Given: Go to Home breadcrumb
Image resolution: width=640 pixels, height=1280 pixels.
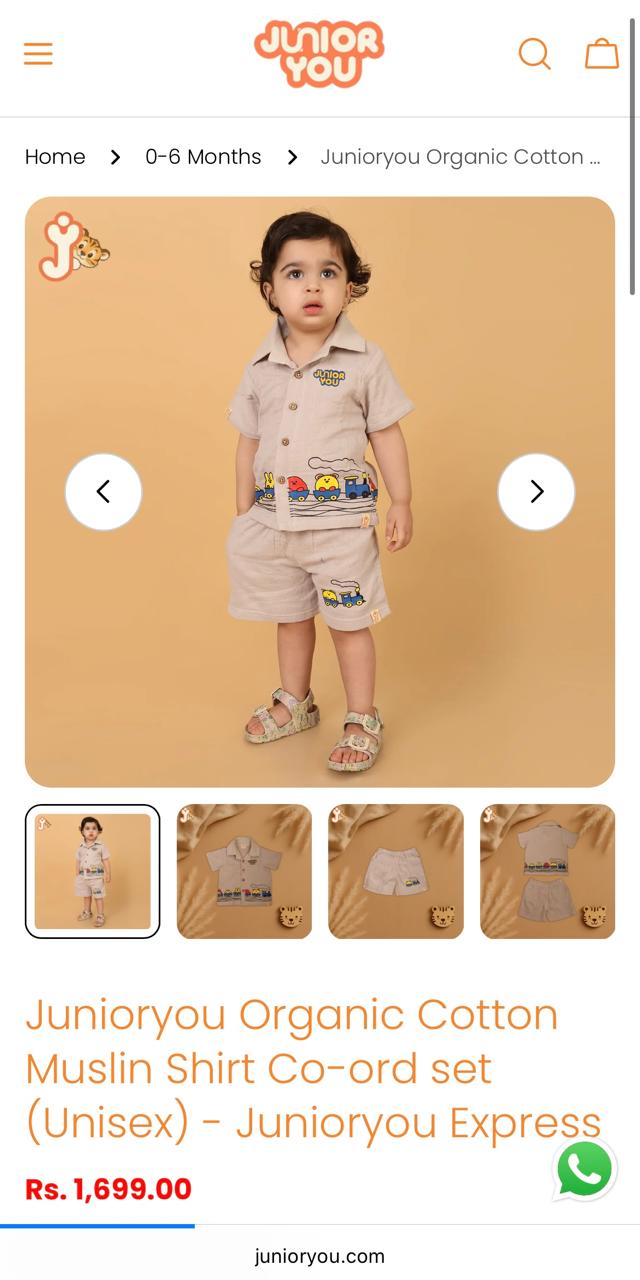Looking at the screenshot, I should click(x=55, y=157).
